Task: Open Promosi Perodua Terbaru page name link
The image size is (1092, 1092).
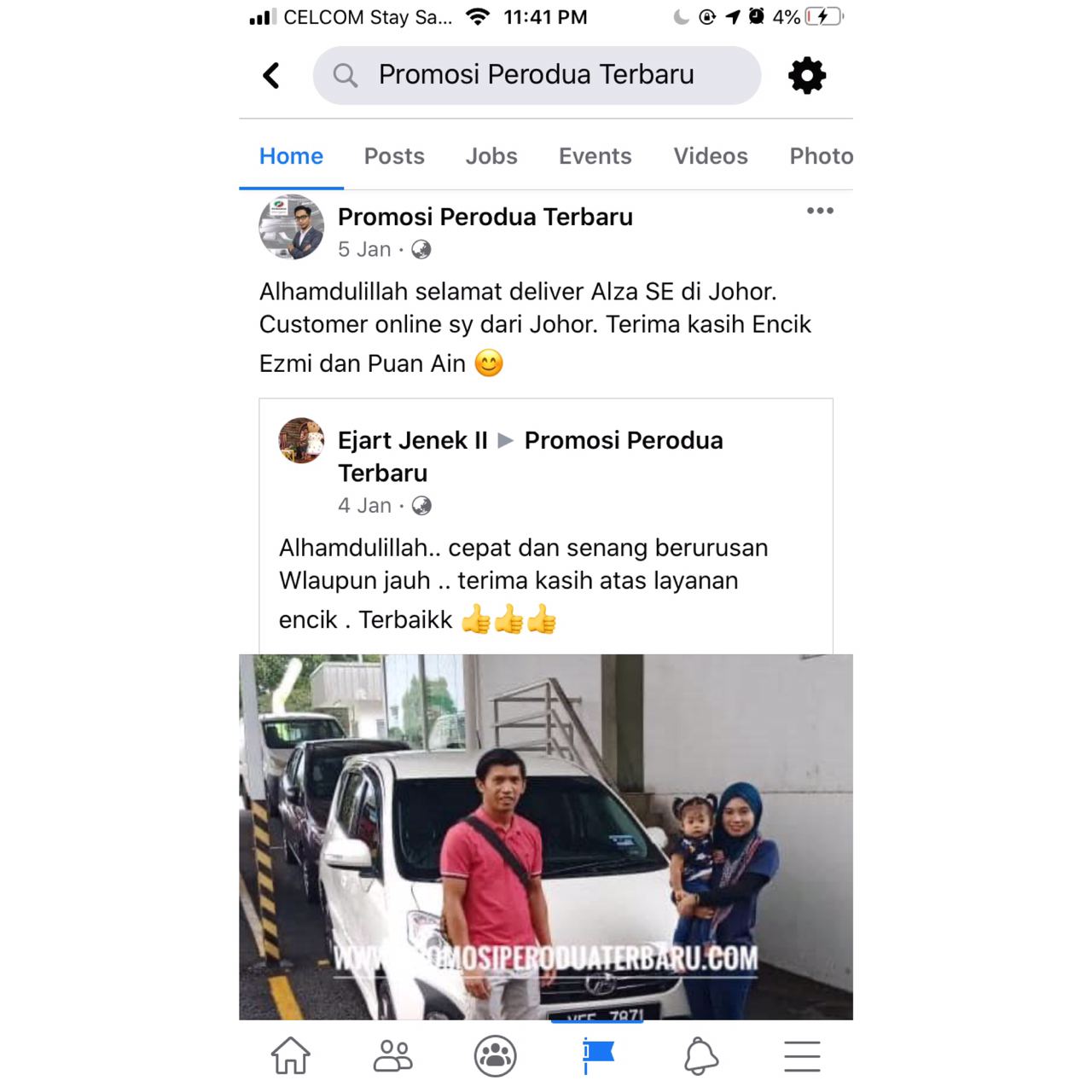Action: pyautogui.click(x=485, y=217)
